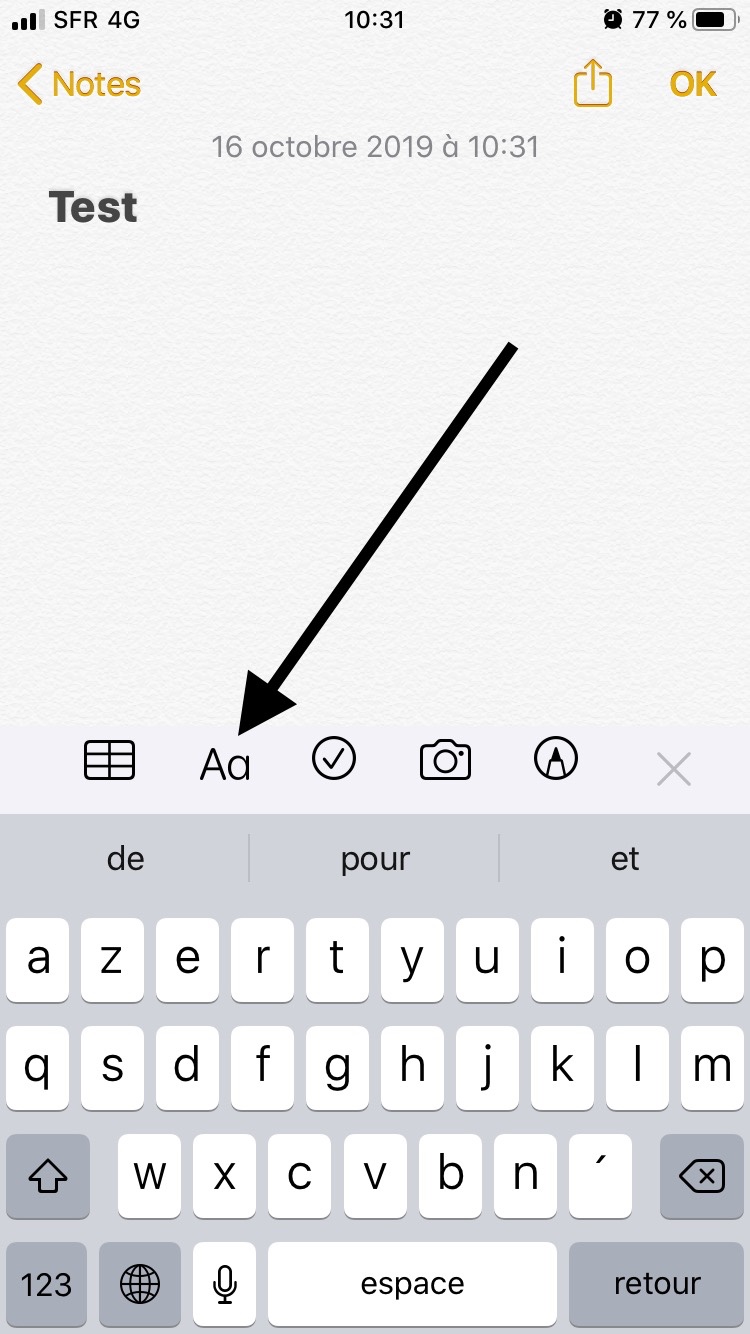Delete a character with backspace
The image size is (750, 1334).
(701, 1176)
